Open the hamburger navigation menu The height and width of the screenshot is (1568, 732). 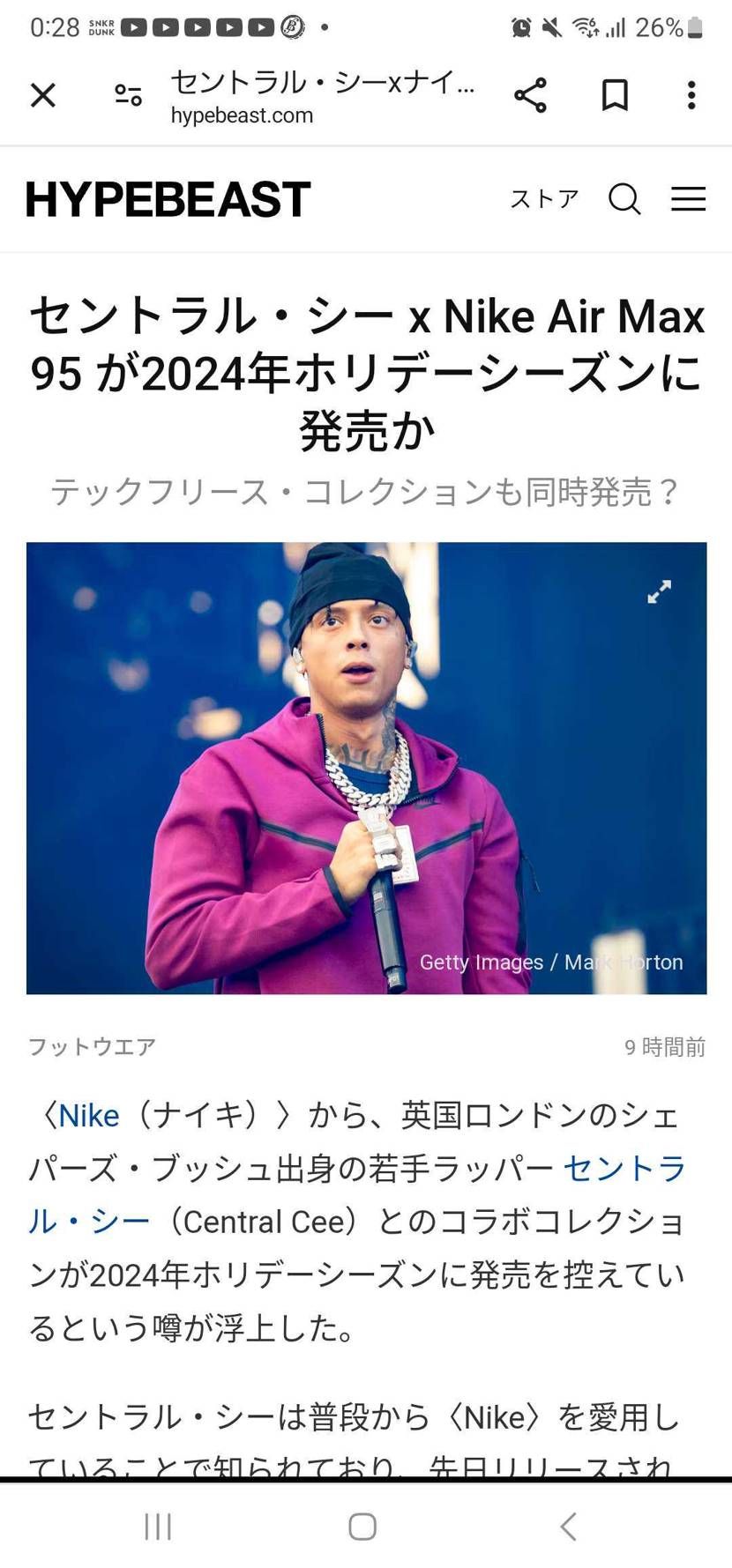coord(688,199)
